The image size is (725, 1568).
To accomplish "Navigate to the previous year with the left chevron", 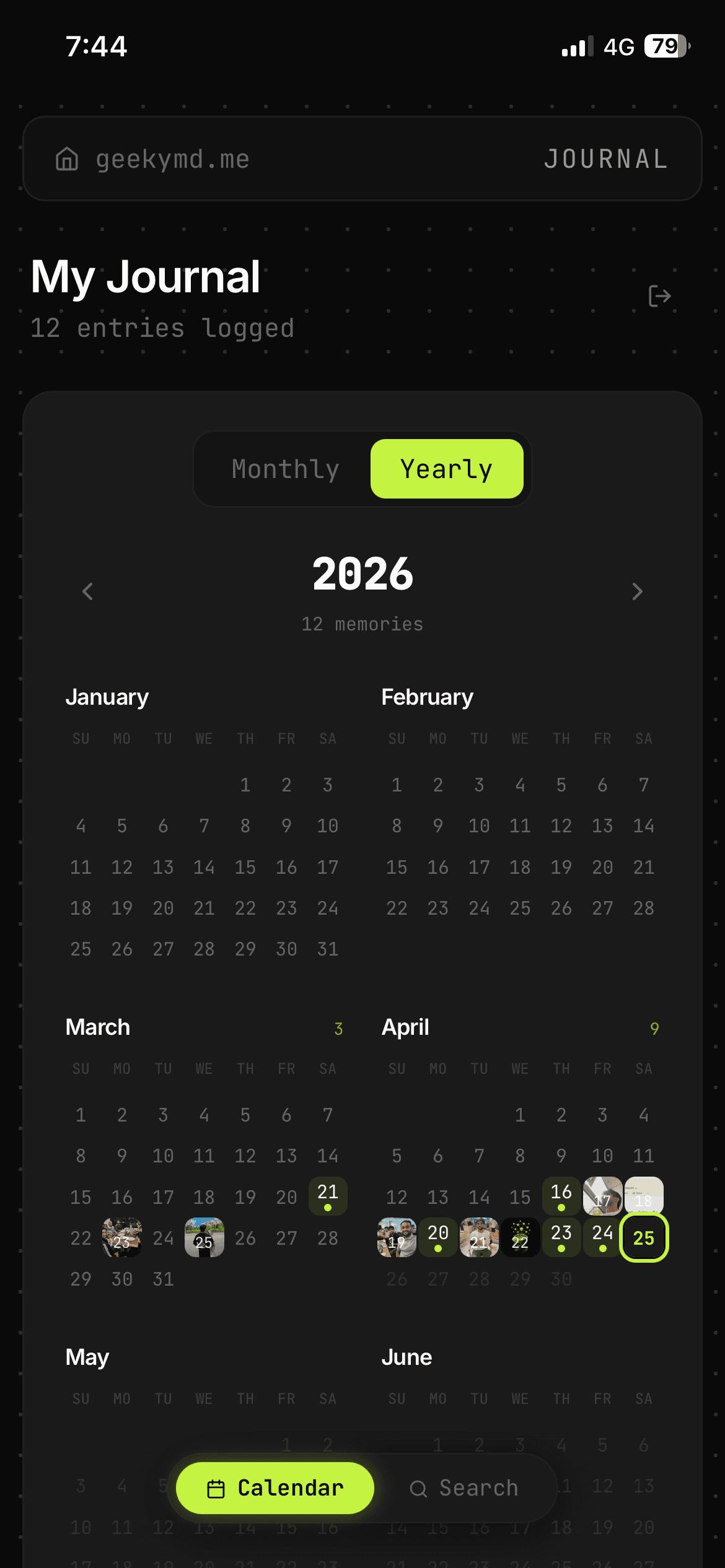I will pos(87,592).
